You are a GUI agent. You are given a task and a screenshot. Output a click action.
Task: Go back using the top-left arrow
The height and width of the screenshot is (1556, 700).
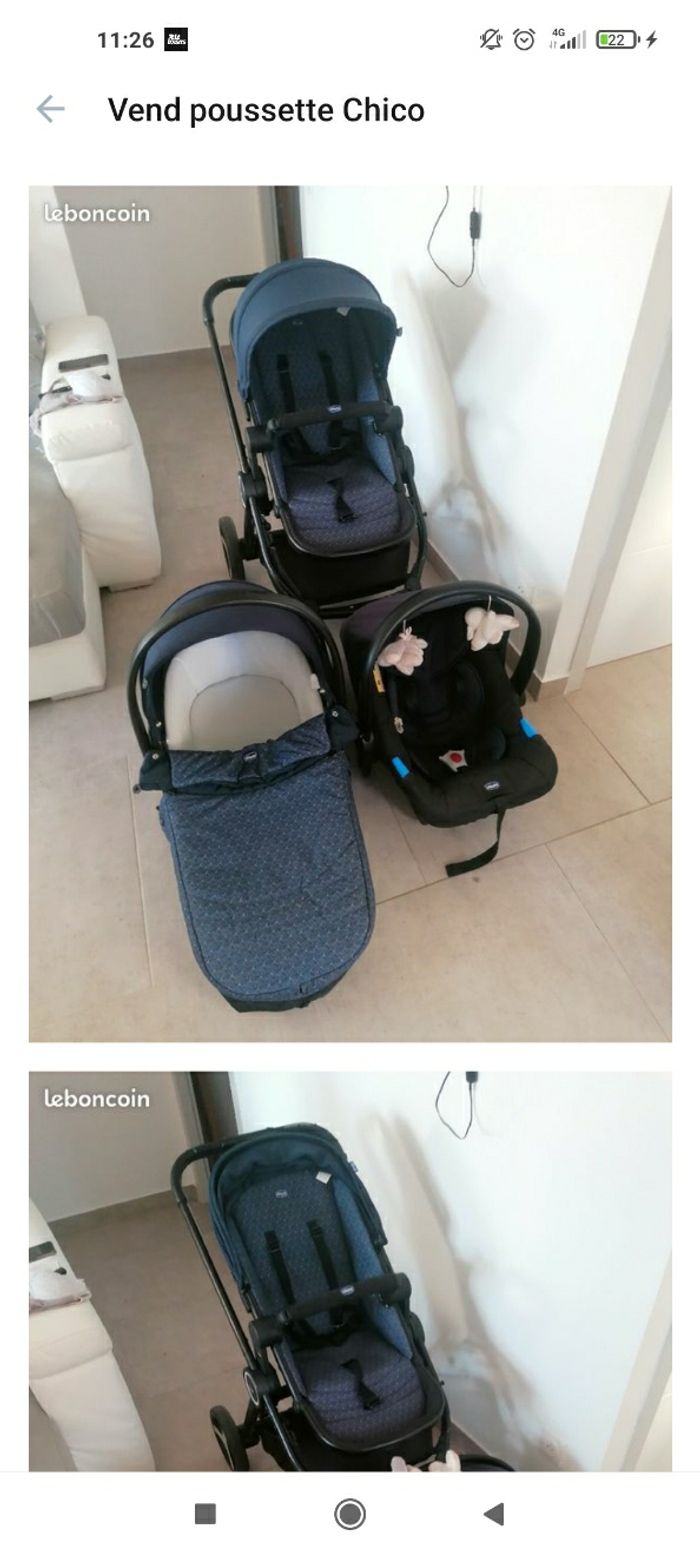point(50,109)
